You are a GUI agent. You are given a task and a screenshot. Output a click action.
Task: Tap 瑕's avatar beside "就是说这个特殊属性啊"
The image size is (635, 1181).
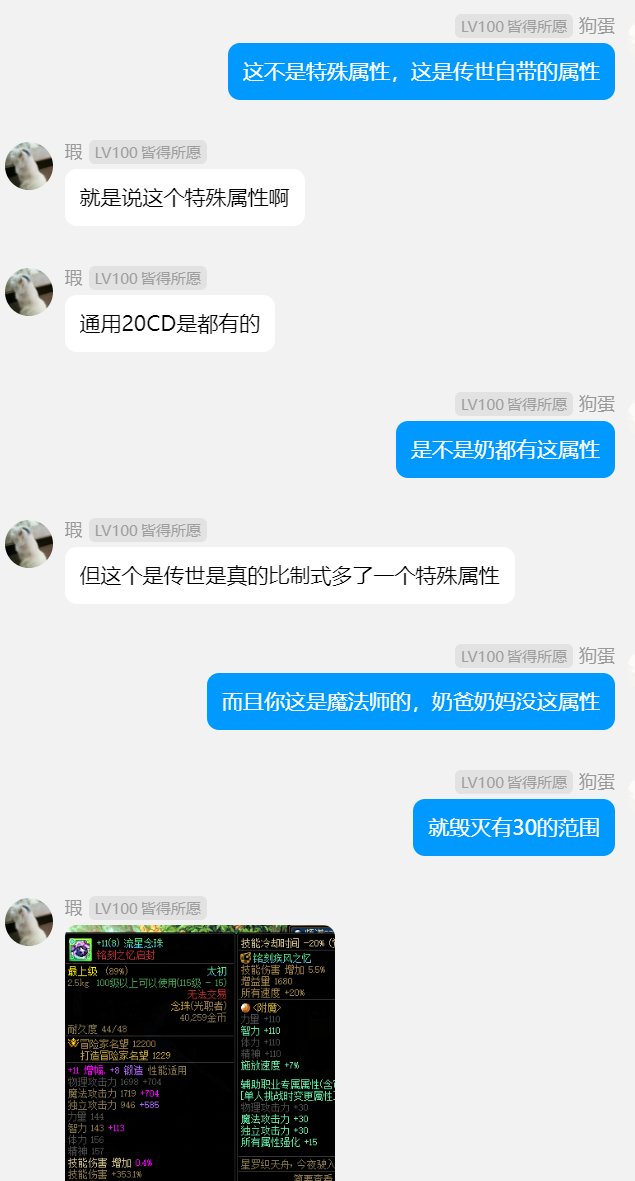[29, 166]
